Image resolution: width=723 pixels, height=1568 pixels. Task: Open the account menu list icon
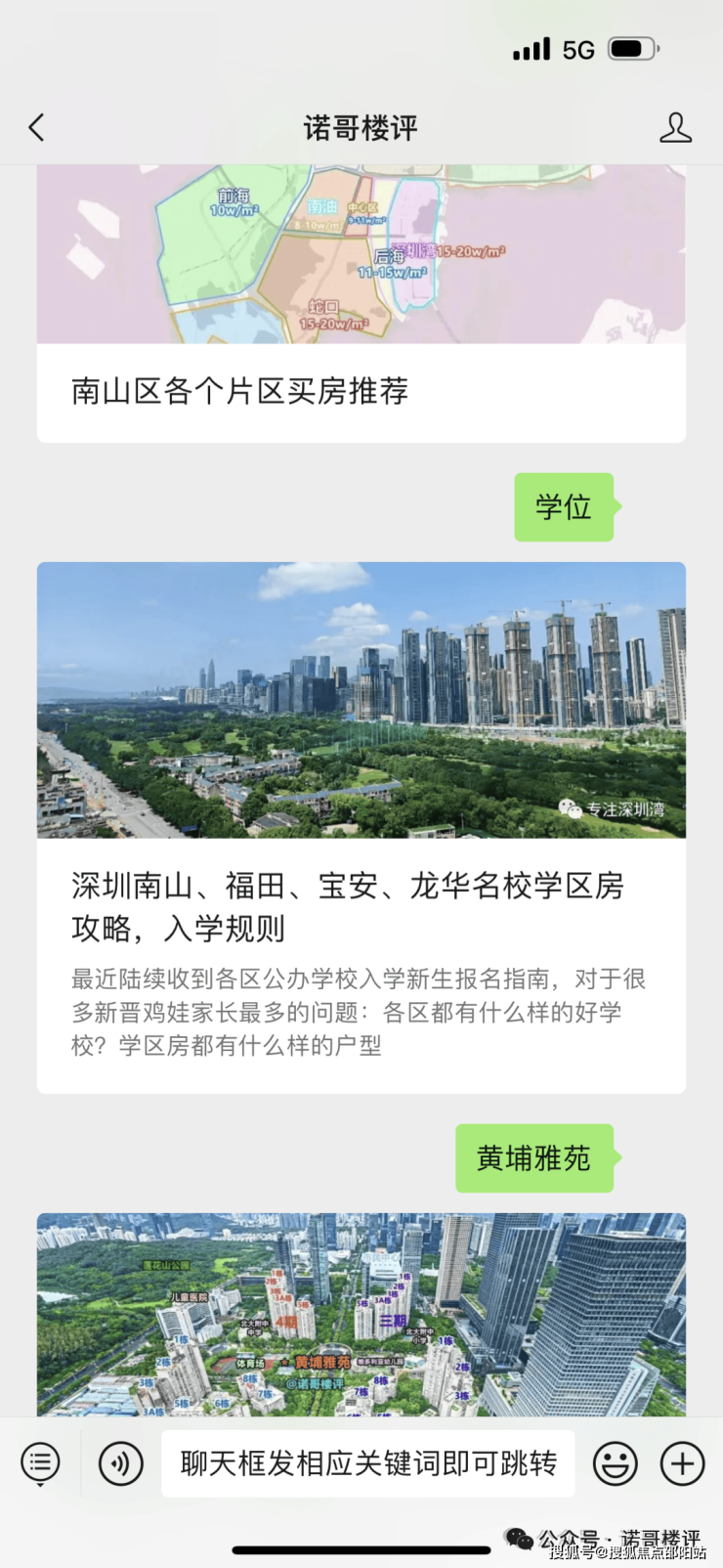click(x=41, y=1463)
